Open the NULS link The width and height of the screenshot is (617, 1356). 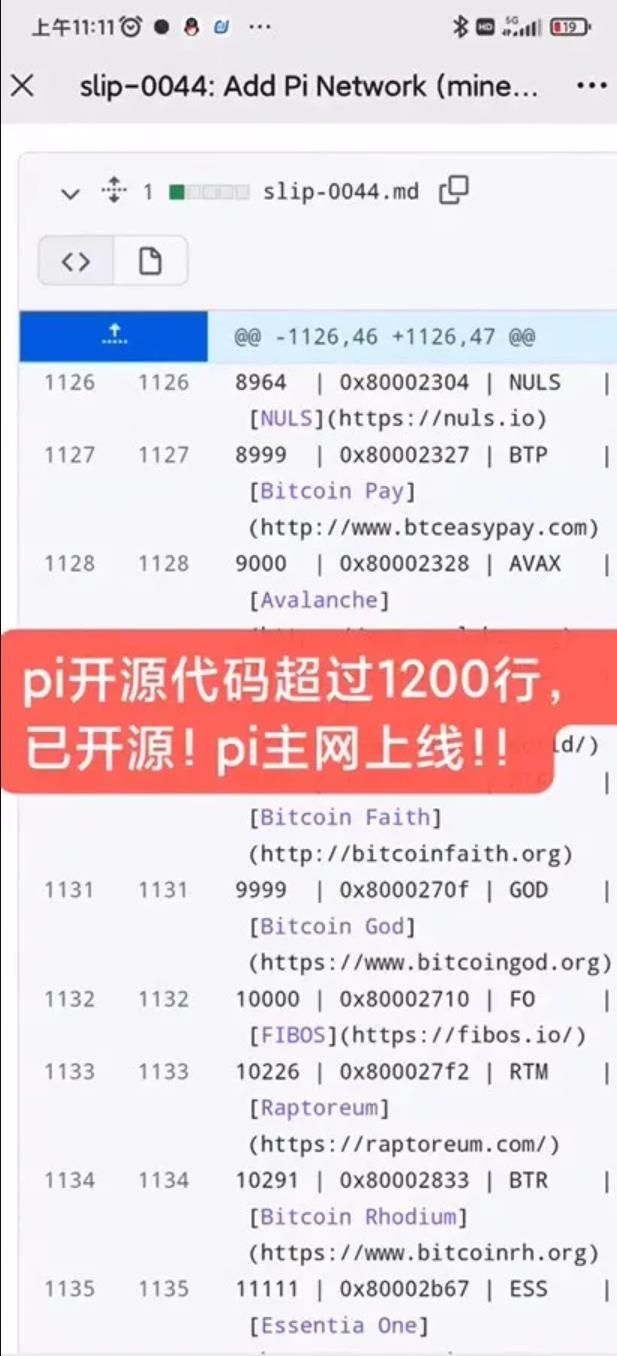point(287,418)
